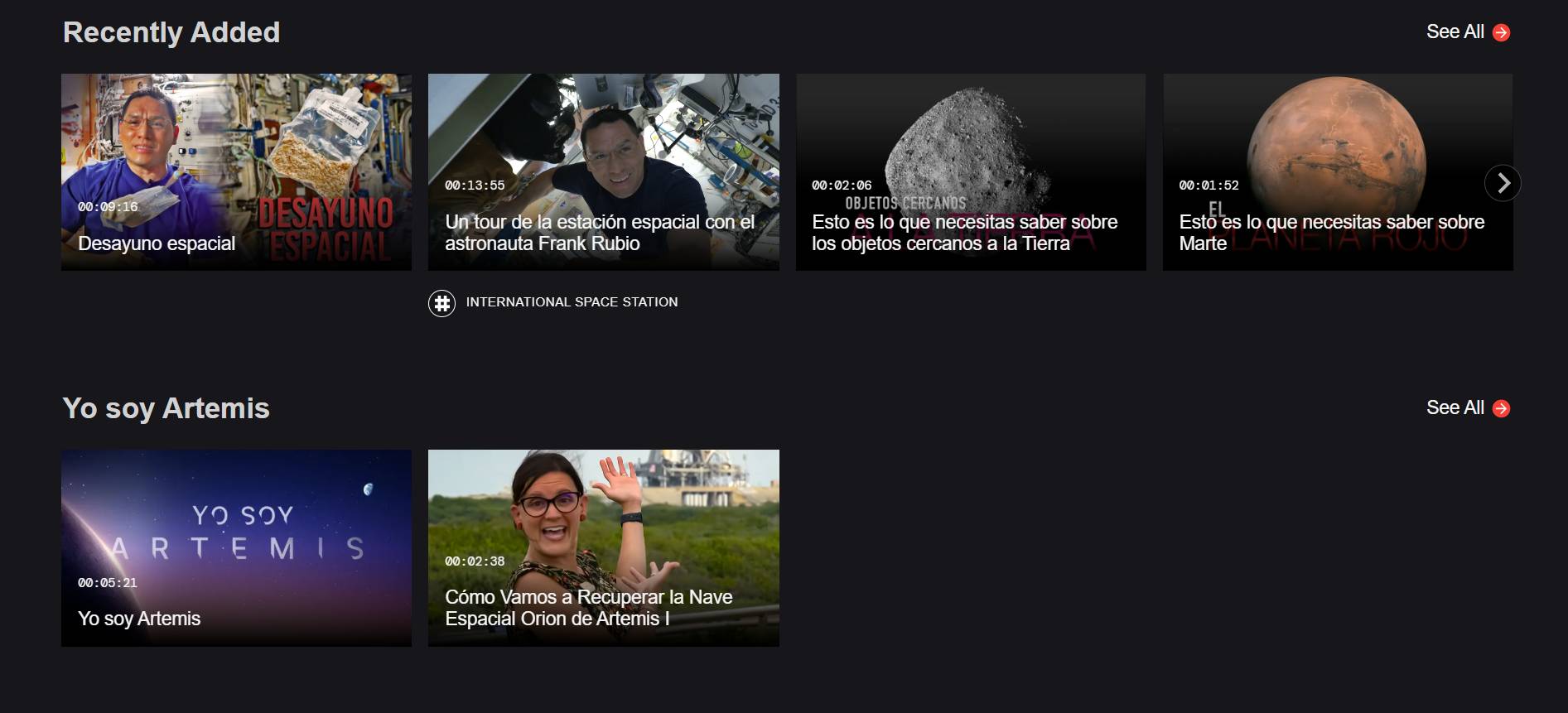The width and height of the screenshot is (1568, 713).
Task: Open the video about Marte
Action: click(1325, 172)
